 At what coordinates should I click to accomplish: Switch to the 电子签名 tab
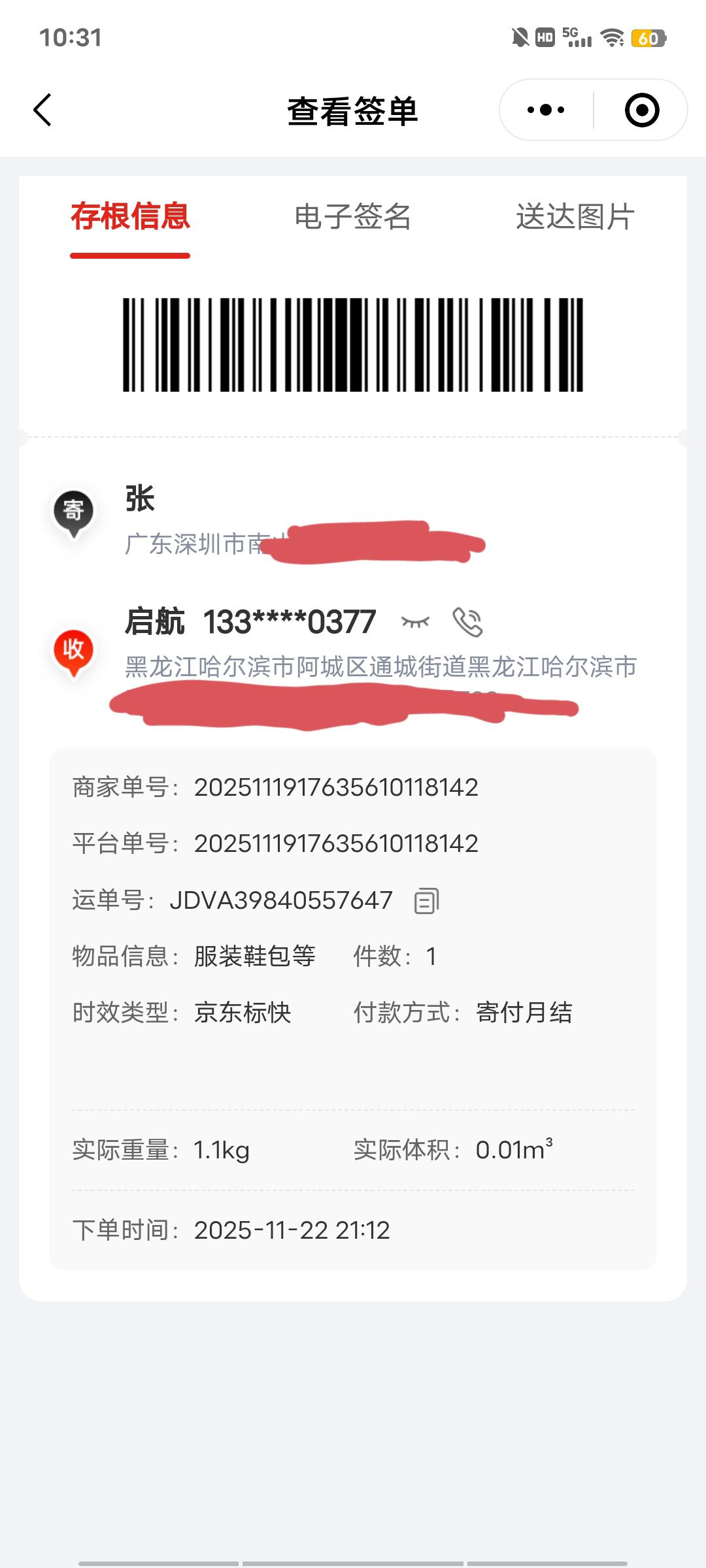tap(352, 217)
